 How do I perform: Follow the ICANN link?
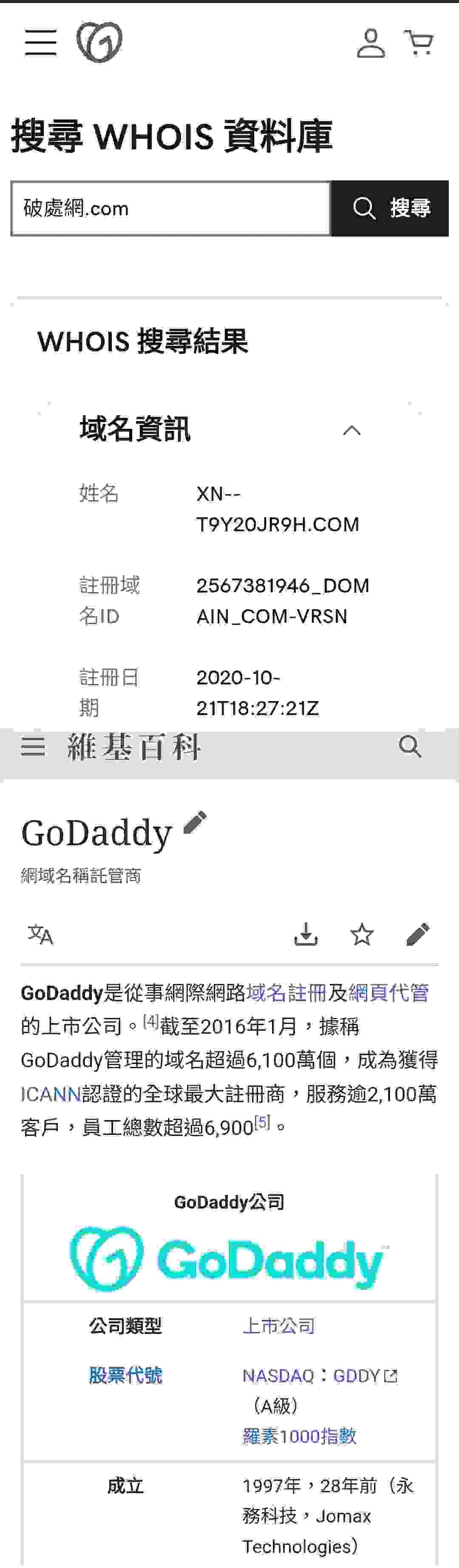[x=51, y=1094]
